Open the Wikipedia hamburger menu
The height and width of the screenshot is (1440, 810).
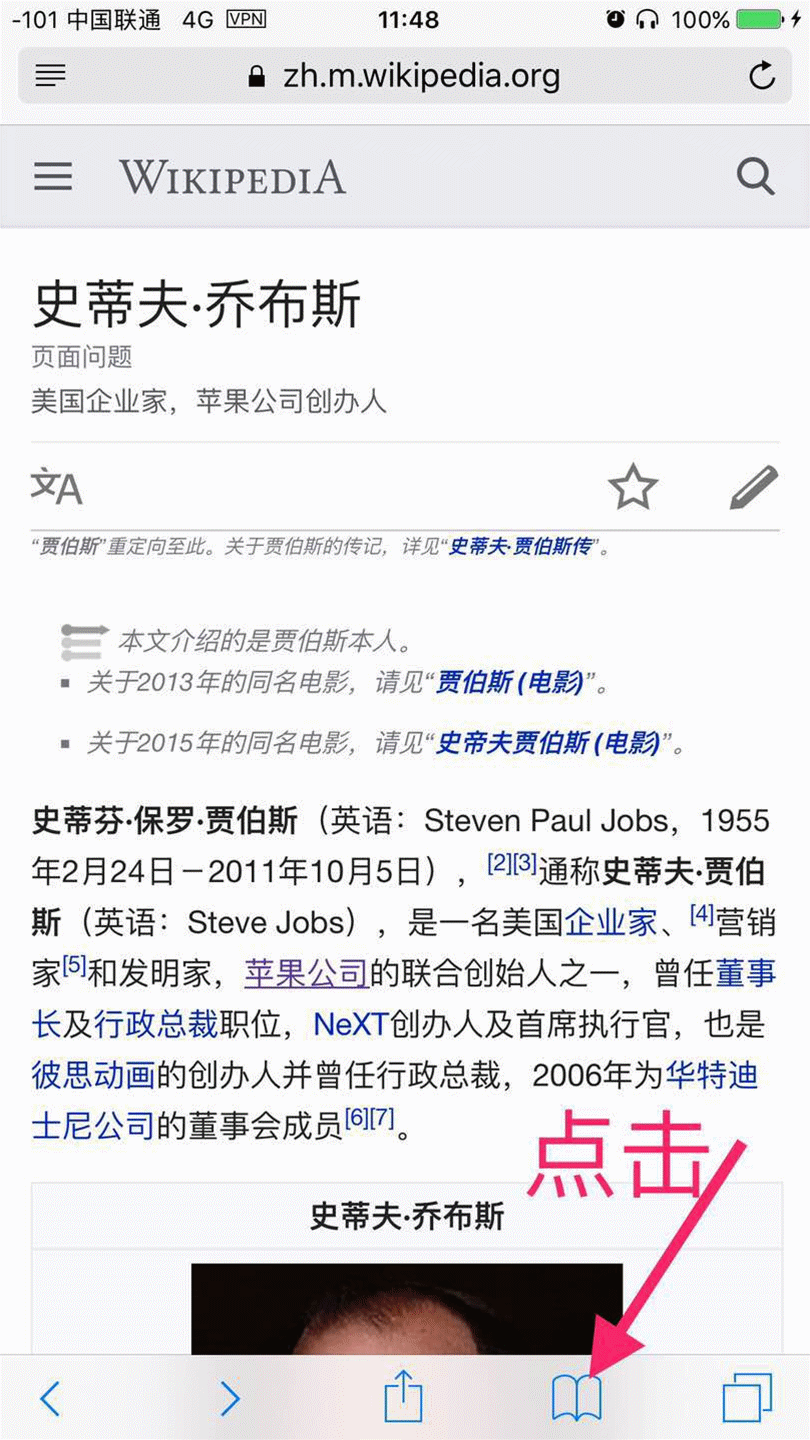point(53,177)
